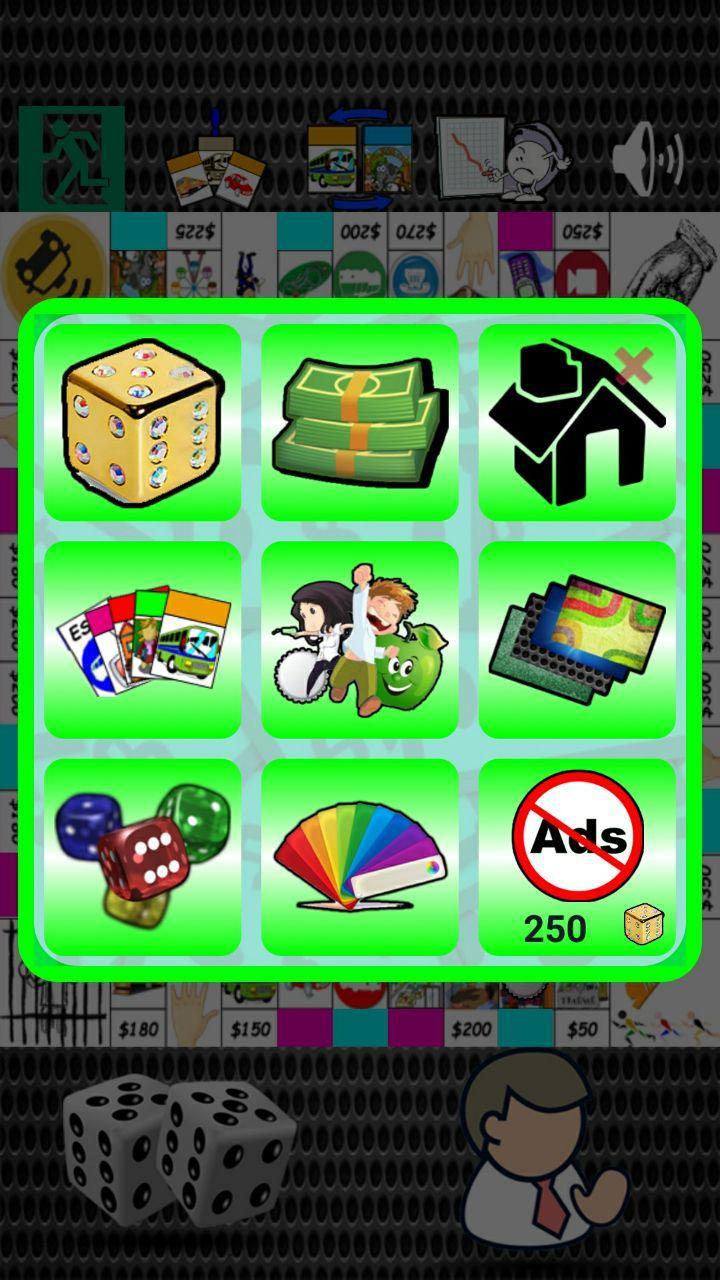Mute the sound speaker icon

pos(647,159)
